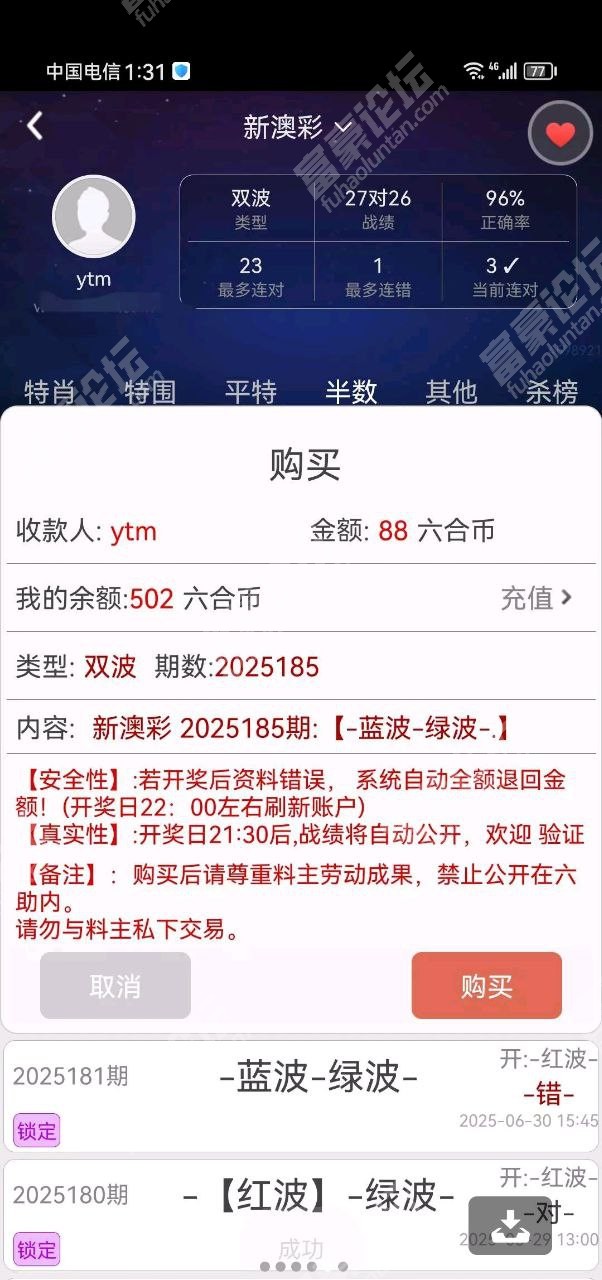Cancel the purchase with 取消

coord(115,986)
